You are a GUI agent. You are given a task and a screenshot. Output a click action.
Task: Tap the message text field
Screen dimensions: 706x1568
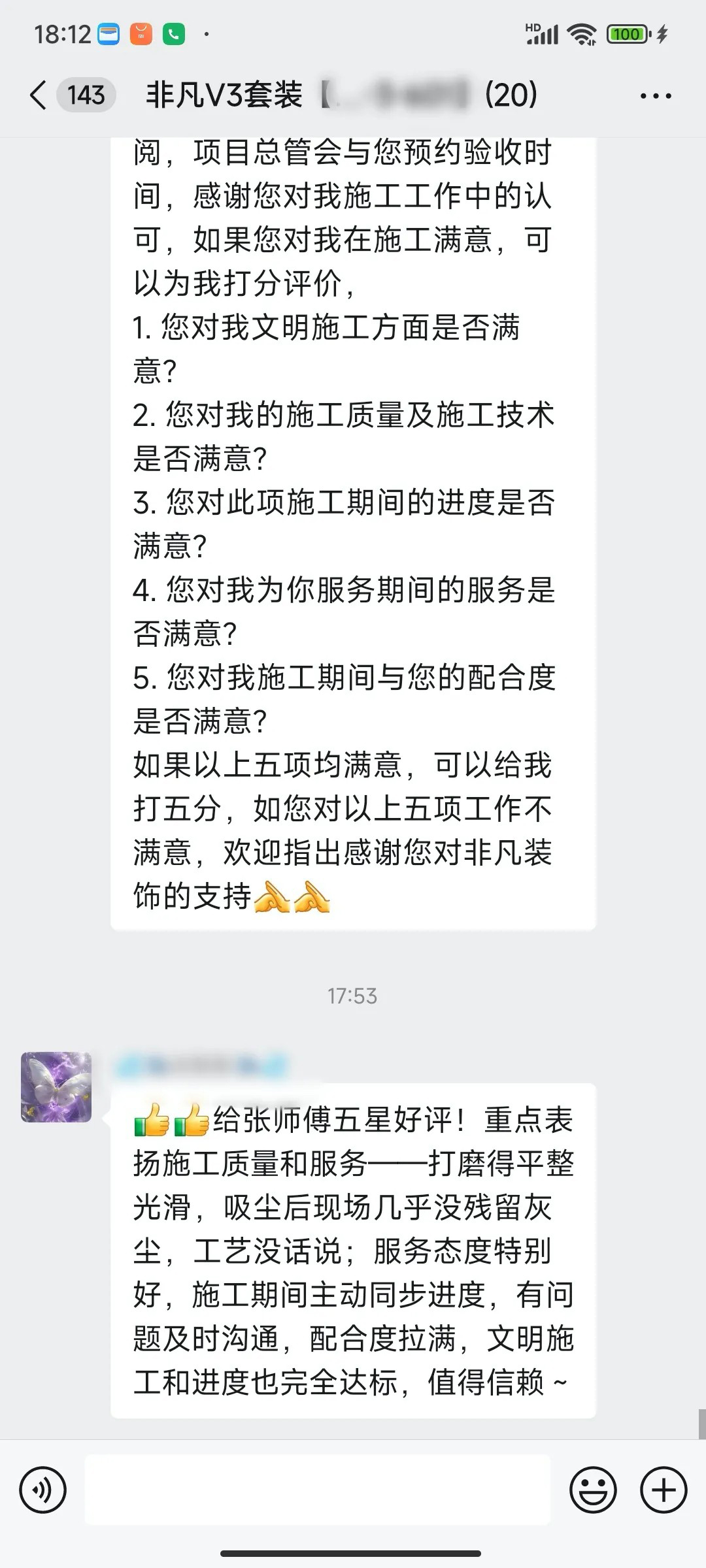click(318, 1490)
